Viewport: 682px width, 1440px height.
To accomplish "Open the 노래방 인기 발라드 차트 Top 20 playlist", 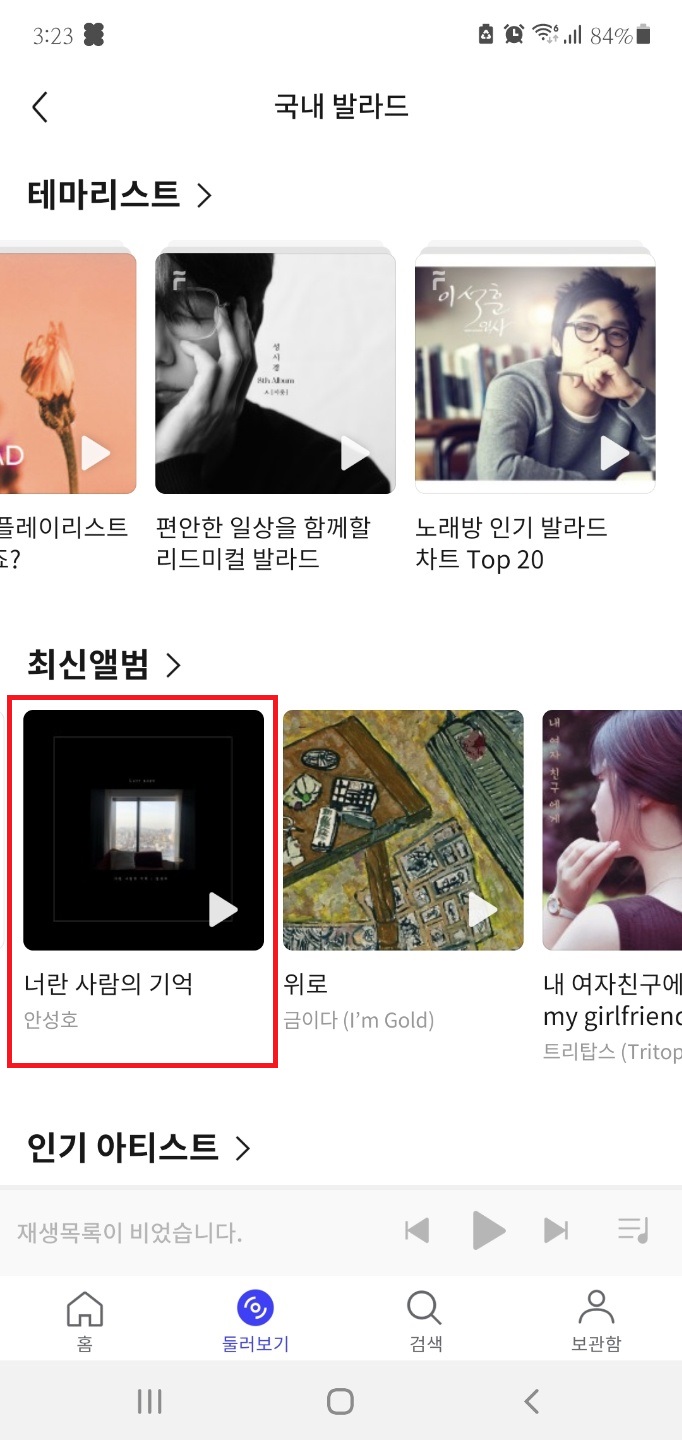I will 535,373.
